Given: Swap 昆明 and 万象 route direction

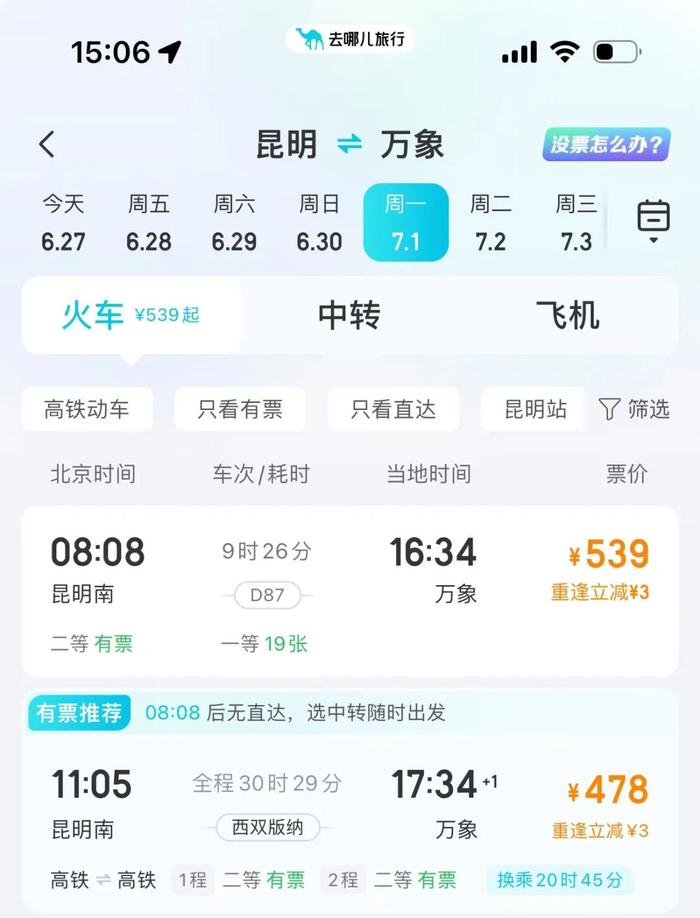Looking at the screenshot, I should click(x=349, y=145).
